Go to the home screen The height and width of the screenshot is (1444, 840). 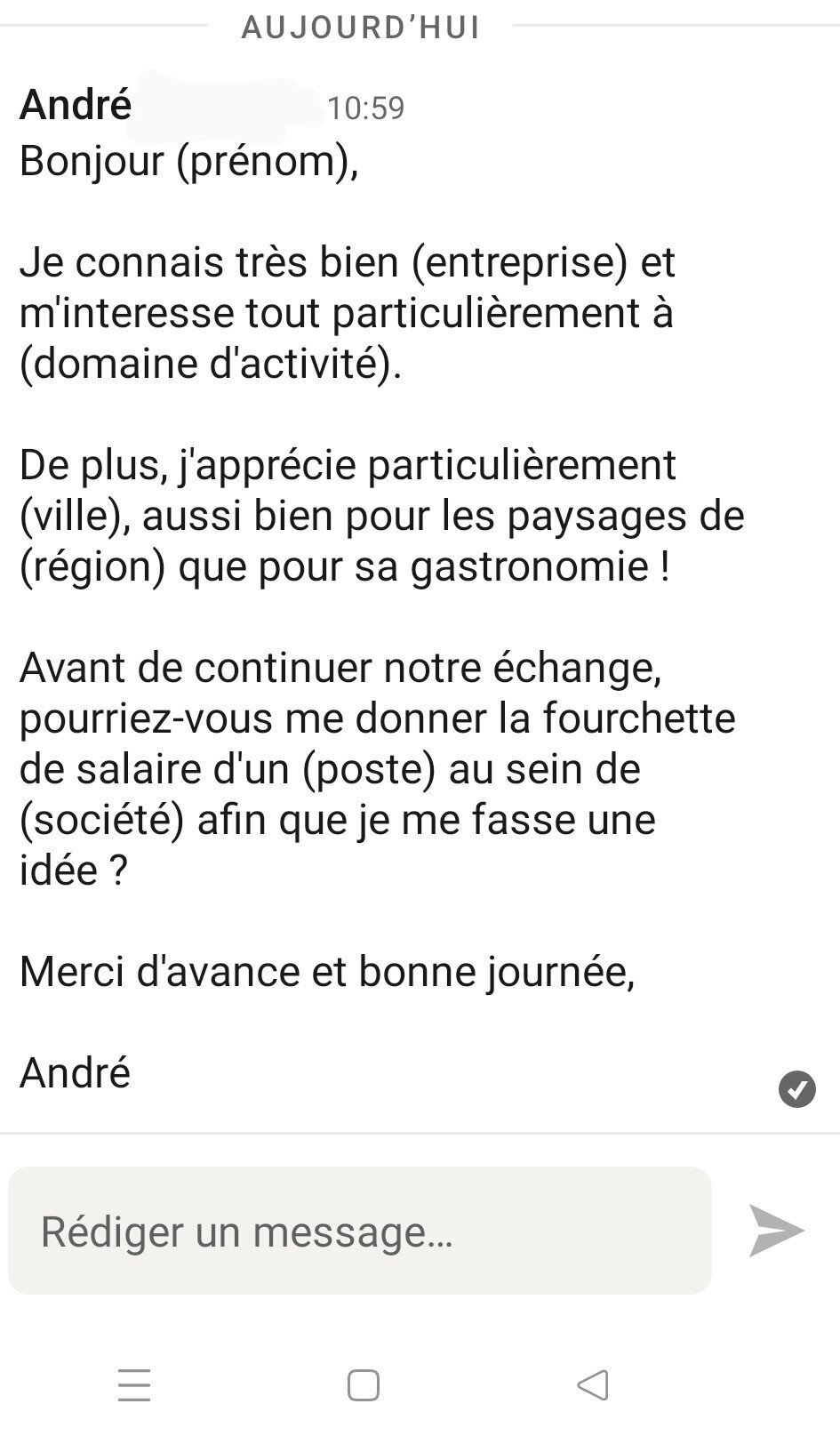[x=363, y=1385]
